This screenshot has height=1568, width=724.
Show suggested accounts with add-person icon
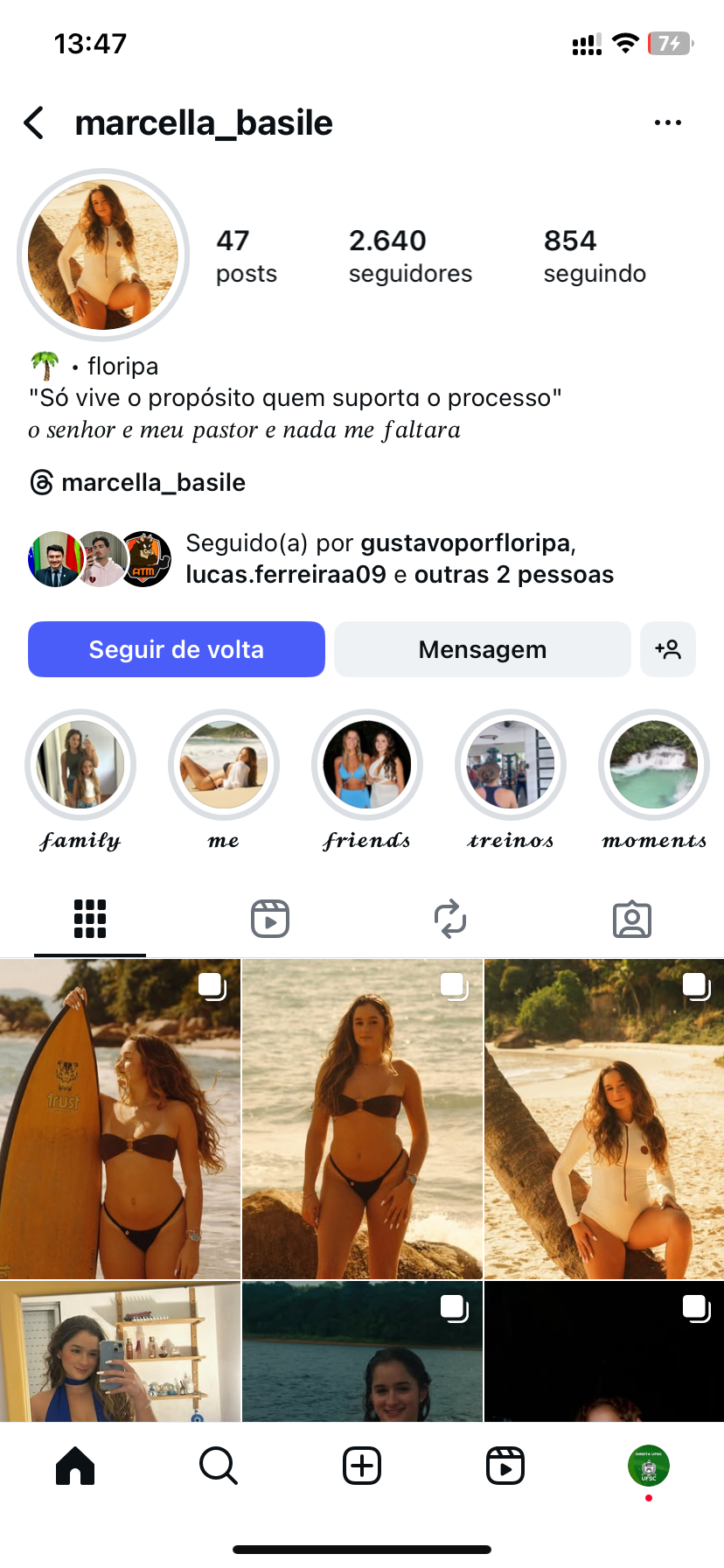[668, 649]
